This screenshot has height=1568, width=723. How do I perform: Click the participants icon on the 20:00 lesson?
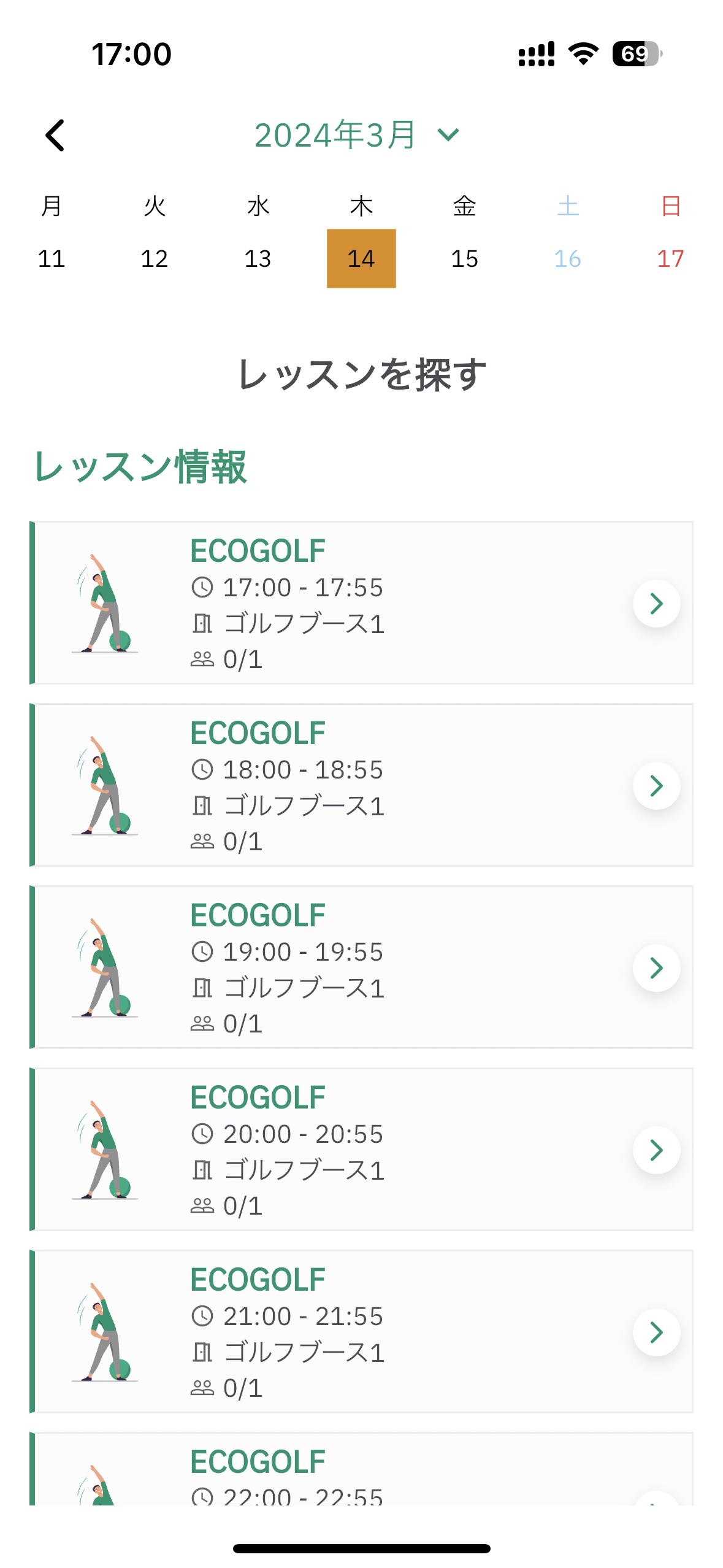pos(203,1207)
